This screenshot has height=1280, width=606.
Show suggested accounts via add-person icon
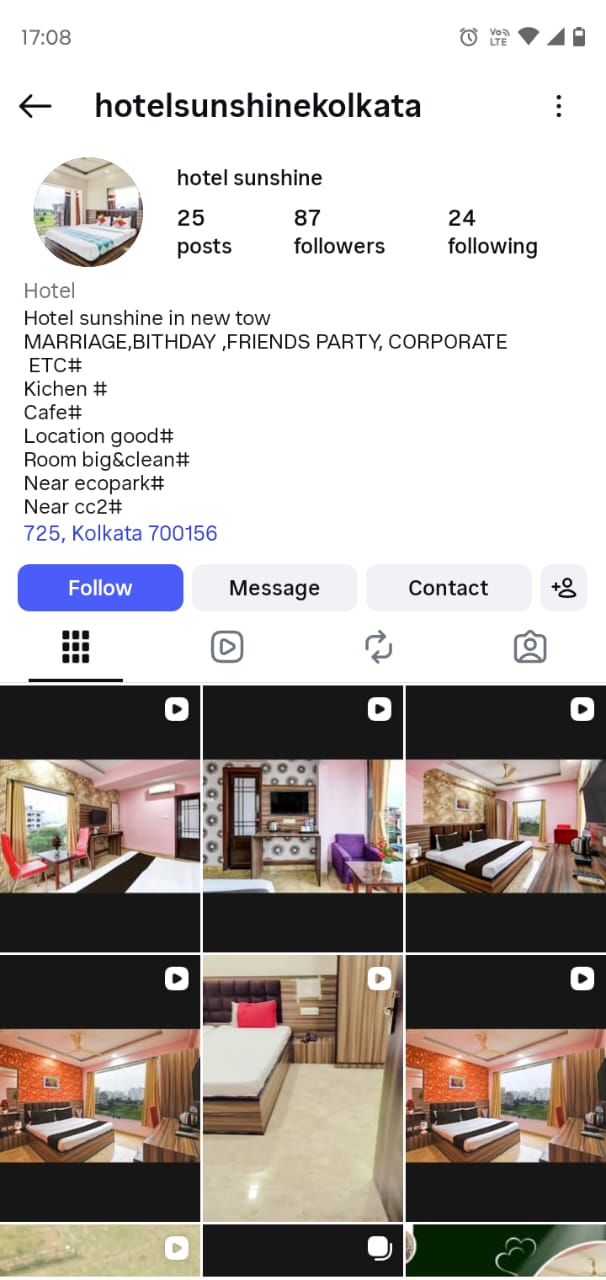click(564, 588)
